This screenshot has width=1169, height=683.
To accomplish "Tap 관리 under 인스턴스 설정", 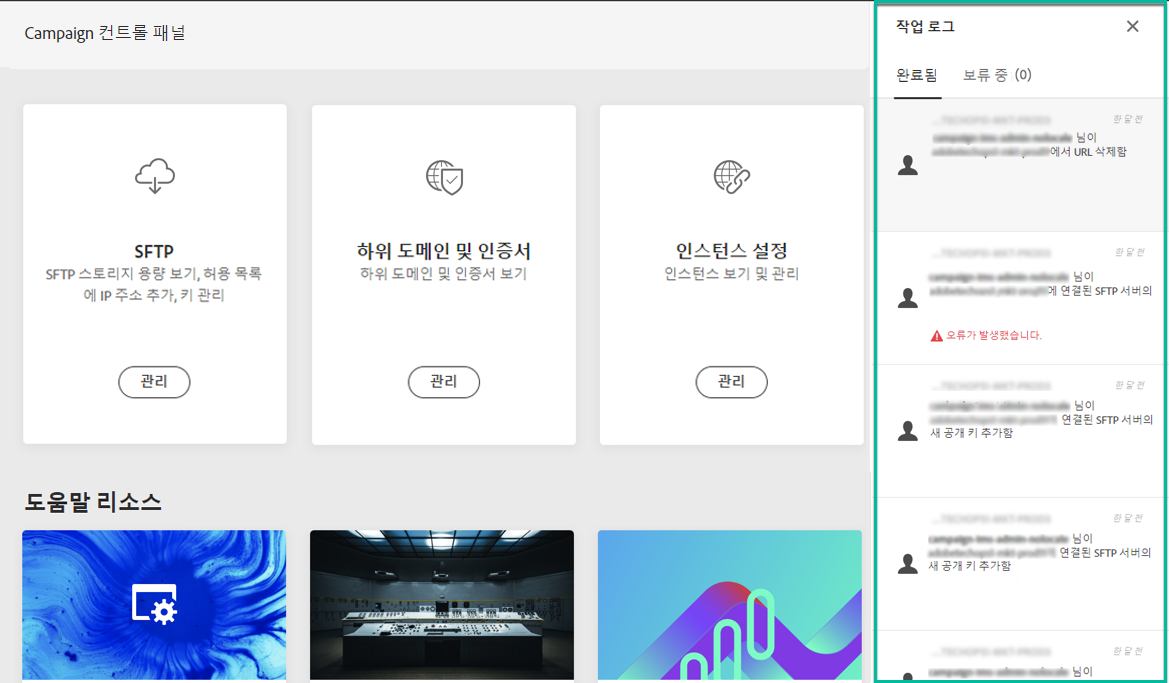I will (x=731, y=382).
